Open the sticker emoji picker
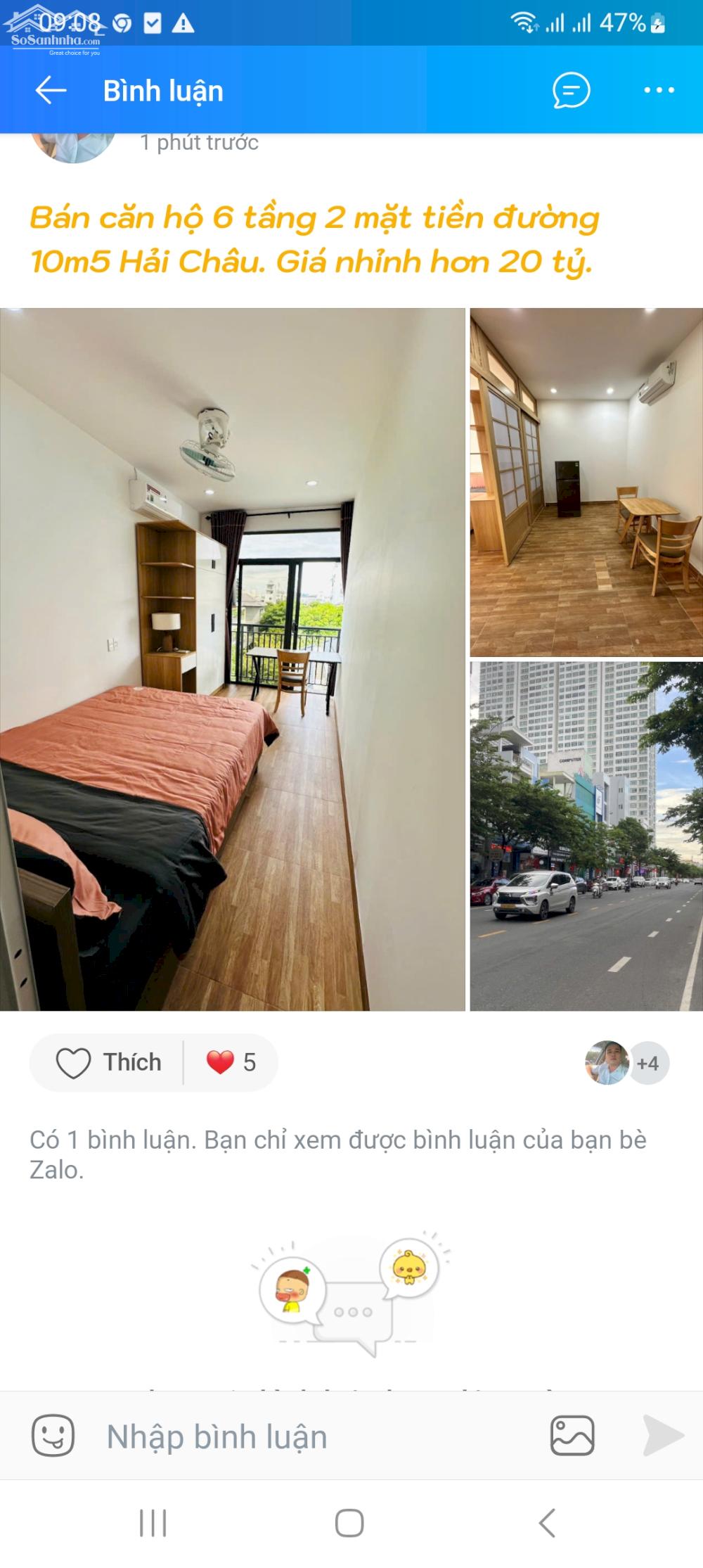The width and height of the screenshot is (703, 1568). (x=53, y=1436)
